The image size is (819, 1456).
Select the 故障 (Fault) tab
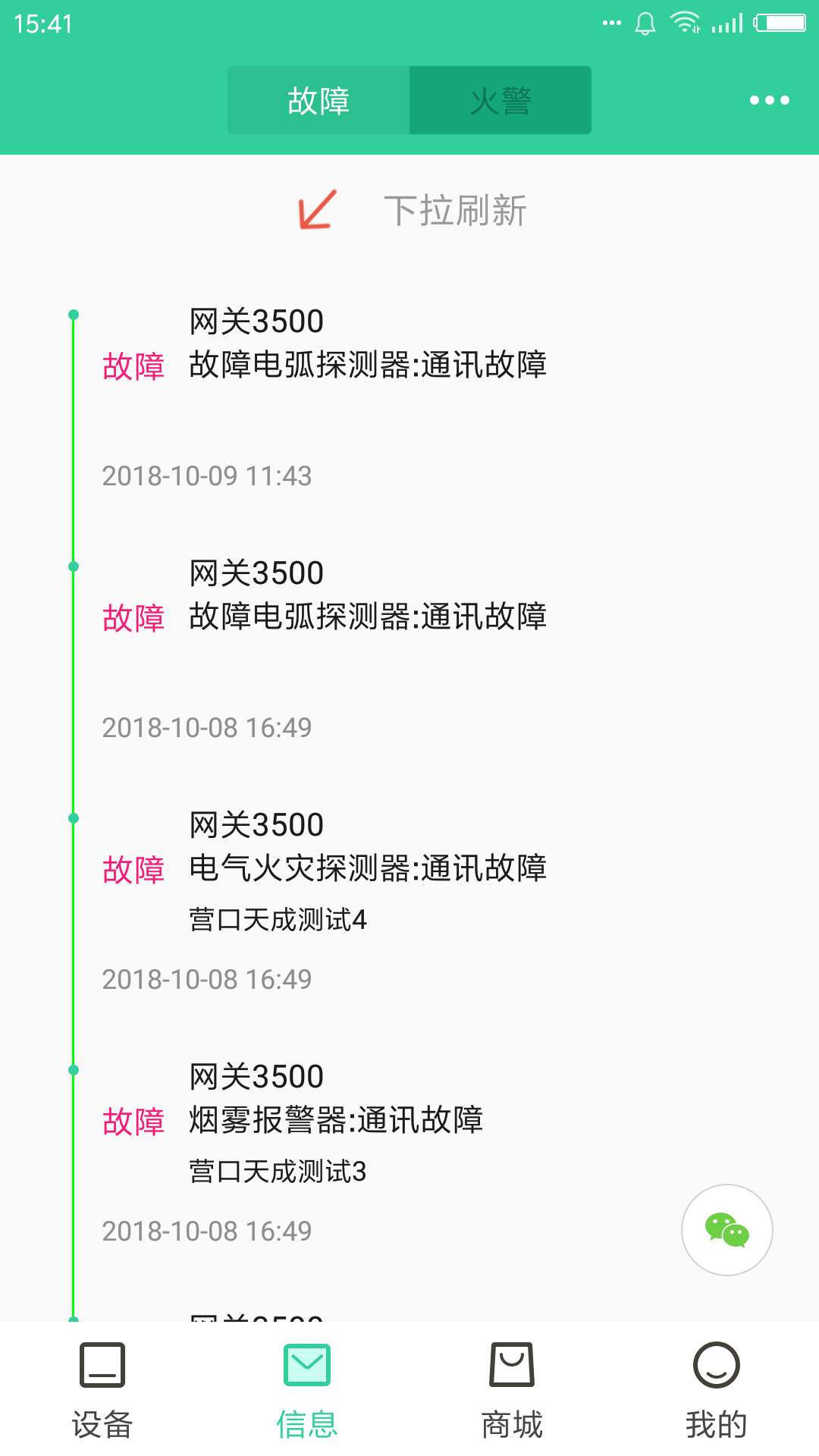tap(318, 99)
